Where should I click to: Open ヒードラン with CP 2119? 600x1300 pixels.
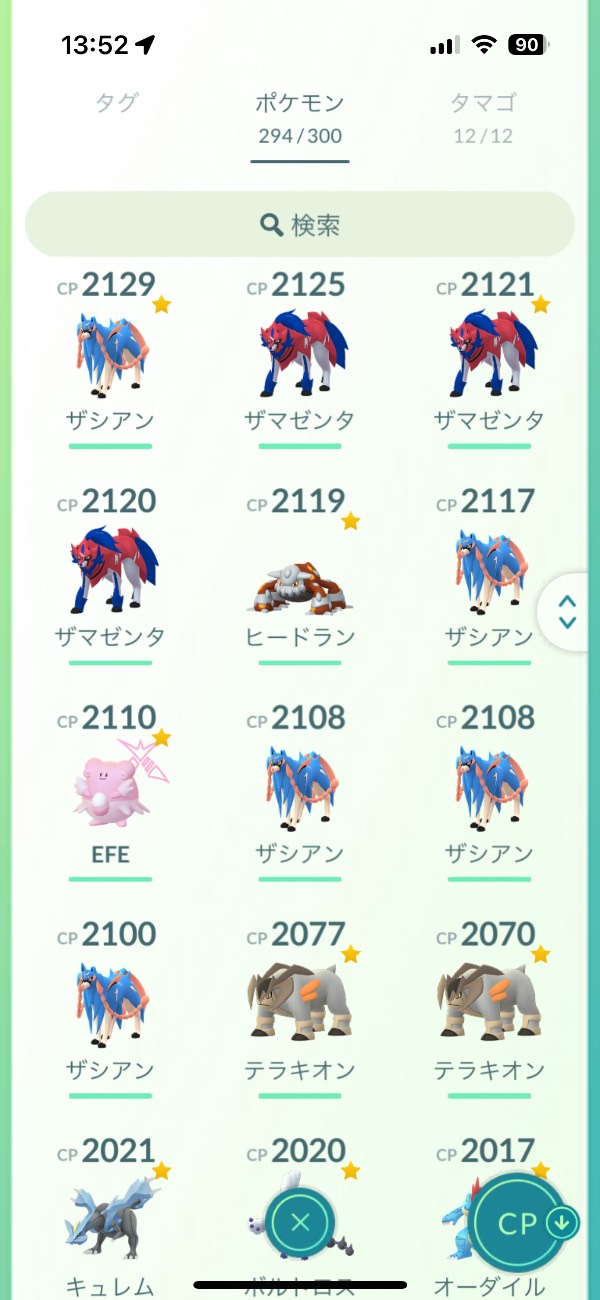tap(300, 580)
